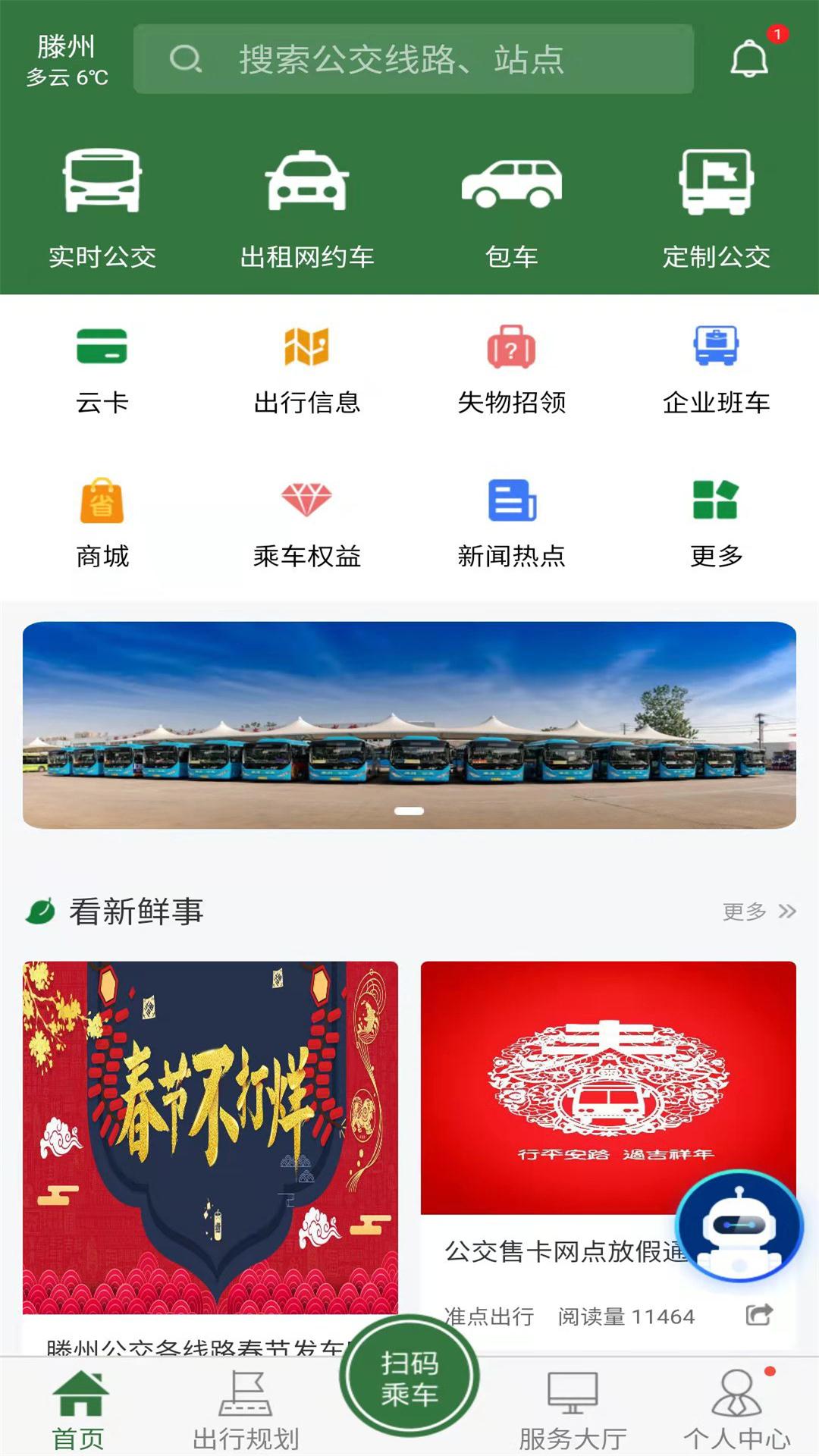Screen dimensions: 819x1456
Task: Open the 实时公交 real-time bus feature
Action: (102, 205)
